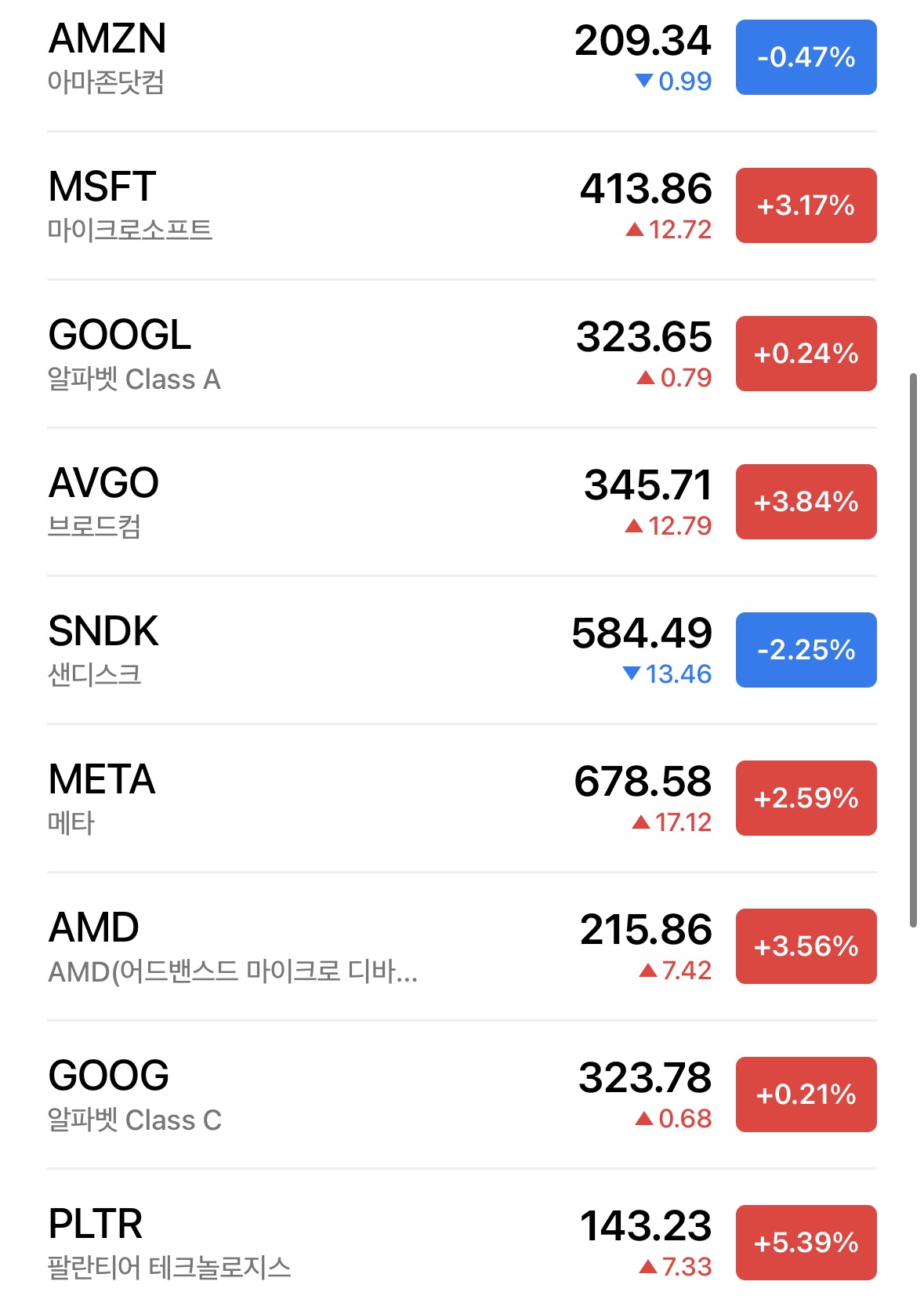Open the AMZN stock row

tap(313, 58)
